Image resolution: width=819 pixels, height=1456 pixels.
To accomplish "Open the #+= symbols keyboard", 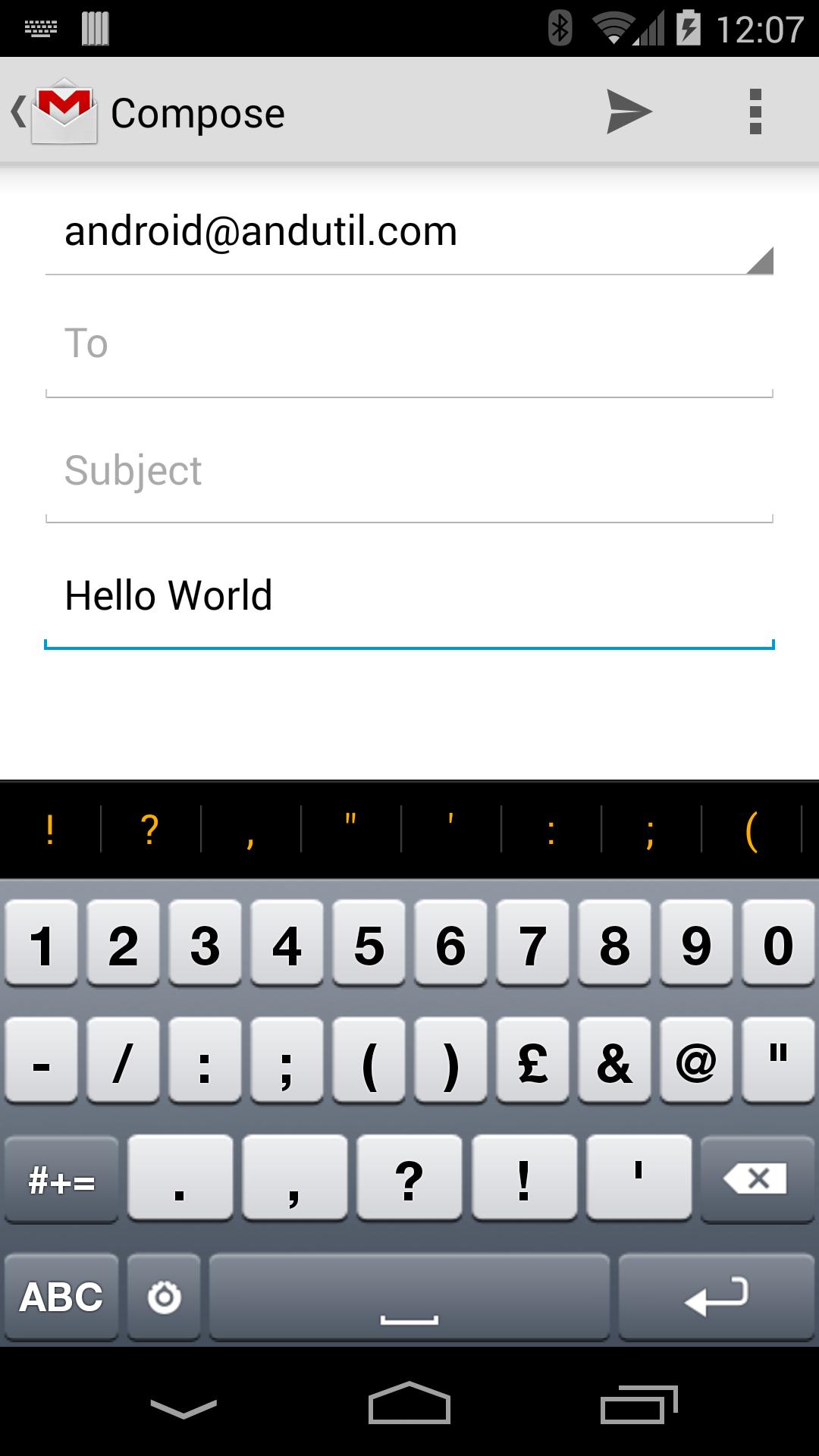I will 61,1180.
